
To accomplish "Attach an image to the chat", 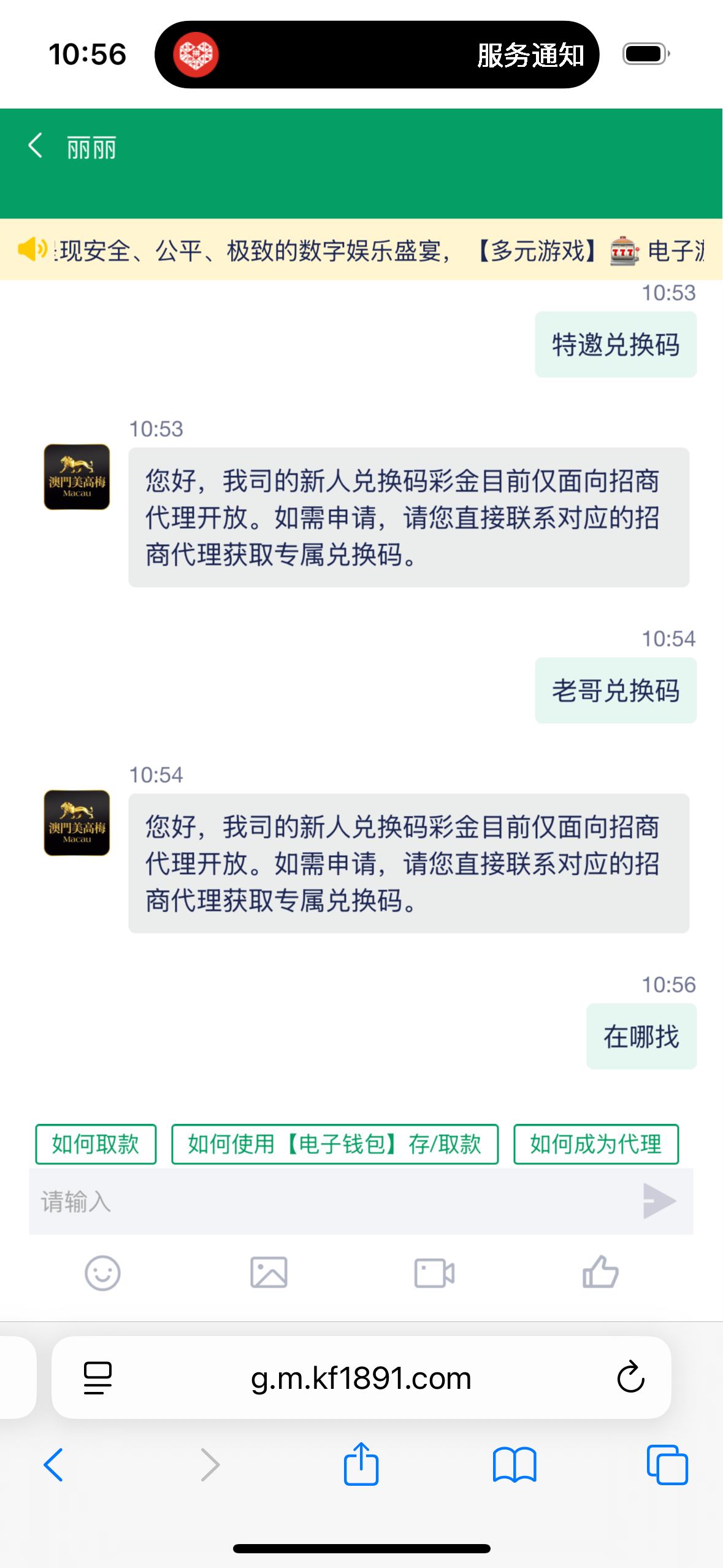I will pos(269,1273).
